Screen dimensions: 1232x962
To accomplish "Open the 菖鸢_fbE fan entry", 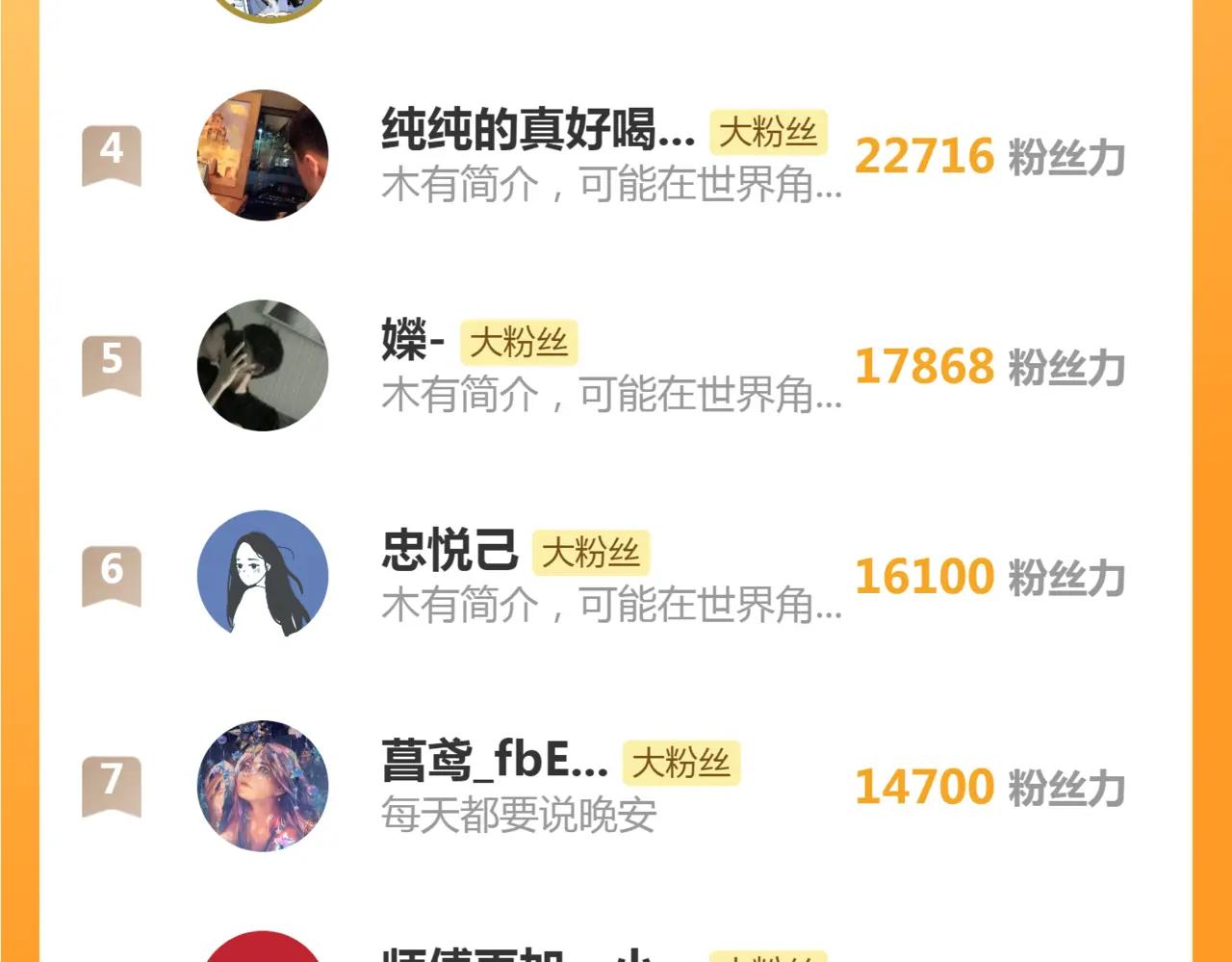I will (494, 761).
